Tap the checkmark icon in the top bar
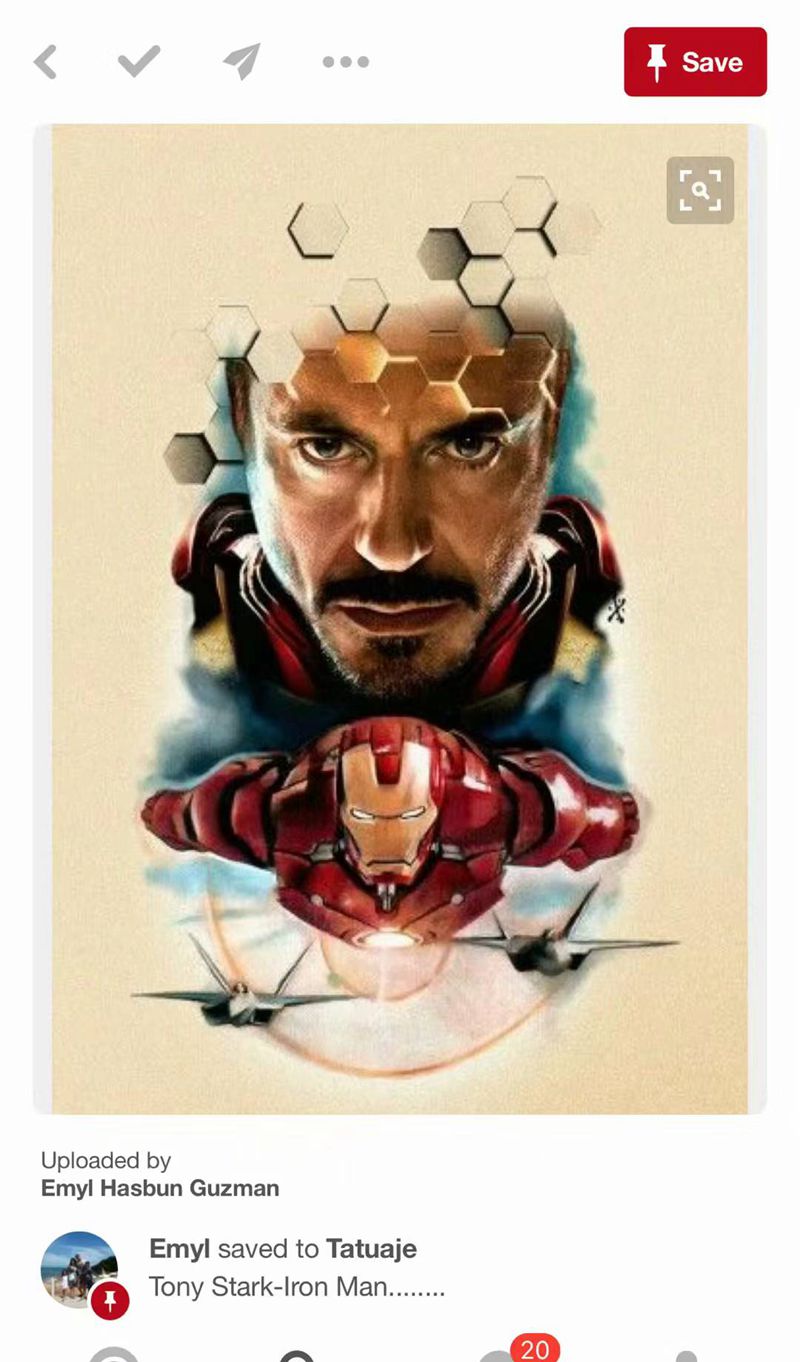This screenshot has width=800, height=1362. [x=139, y=62]
